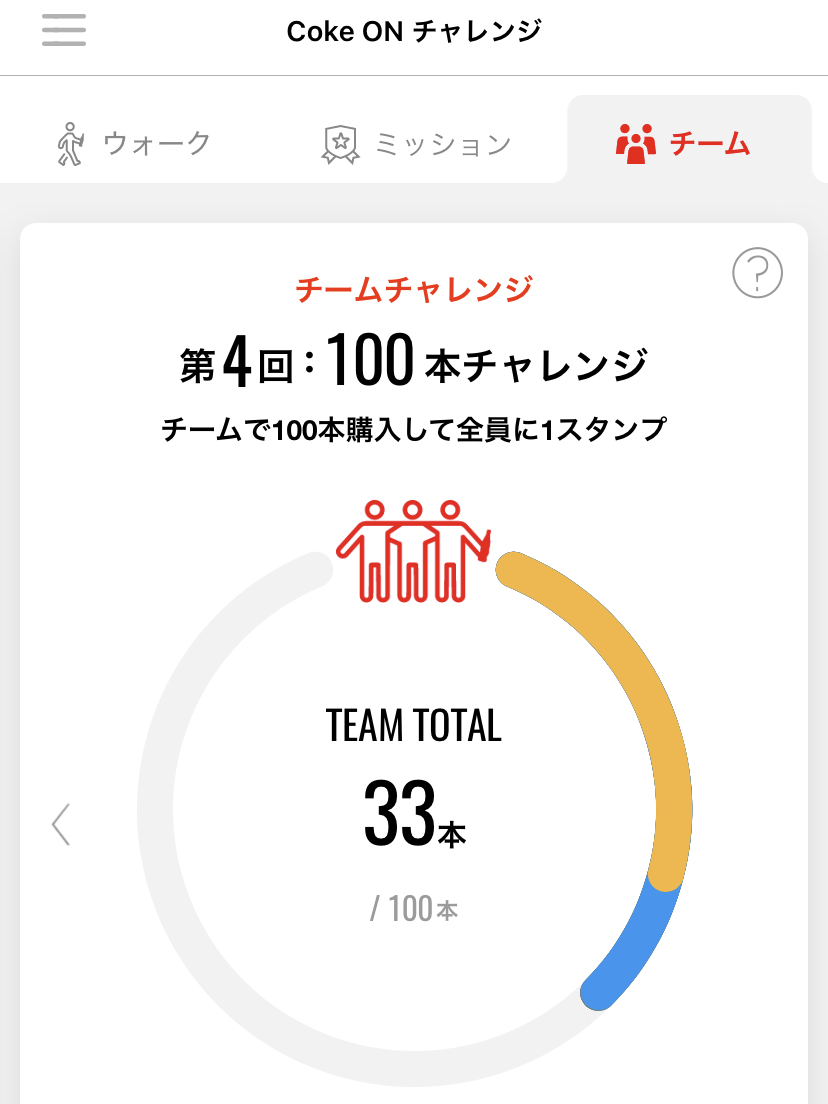Viewport: 828px width, 1104px height.
Task: Select the チーム tab
Action: click(x=684, y=144)
